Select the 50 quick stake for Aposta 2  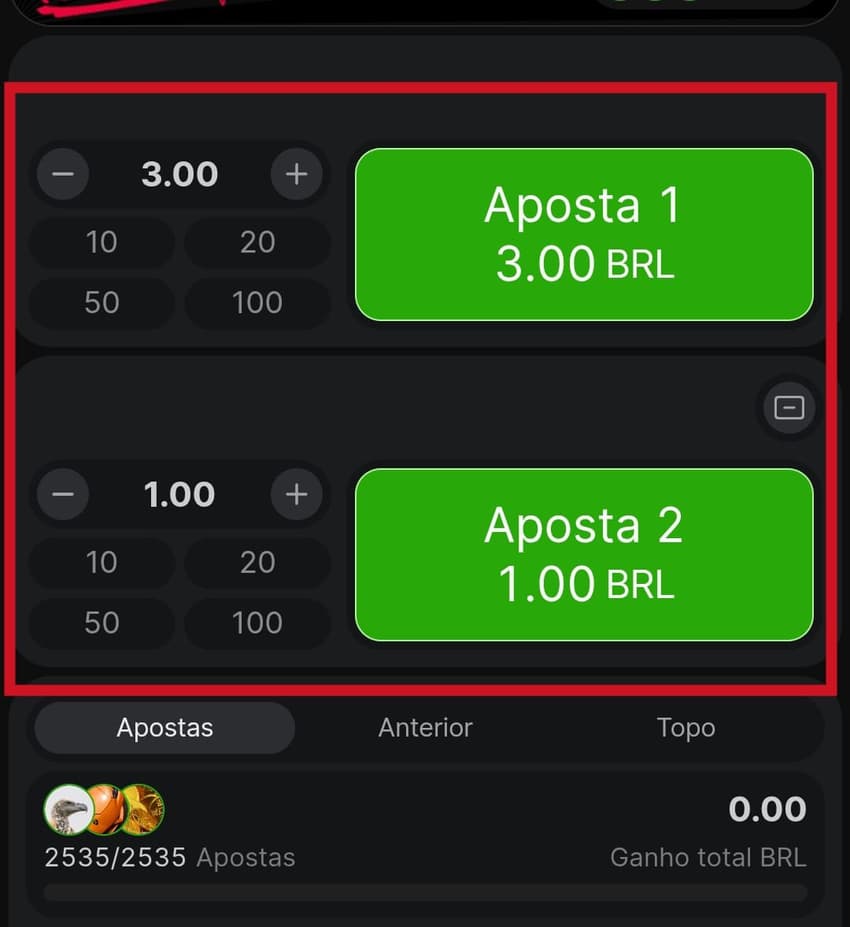point(101,623)
